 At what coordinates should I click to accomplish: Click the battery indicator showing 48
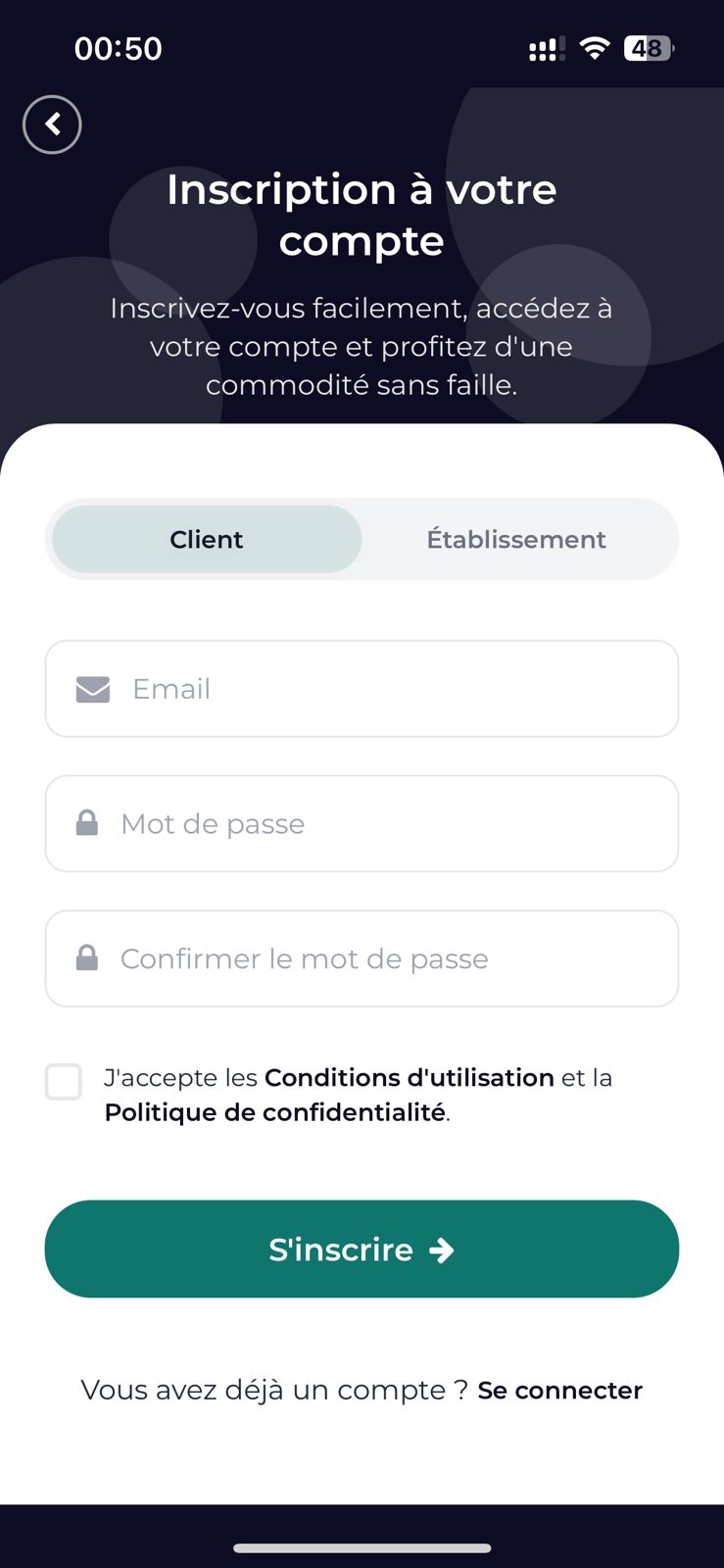pyautogui.click(x=649, y=47)
